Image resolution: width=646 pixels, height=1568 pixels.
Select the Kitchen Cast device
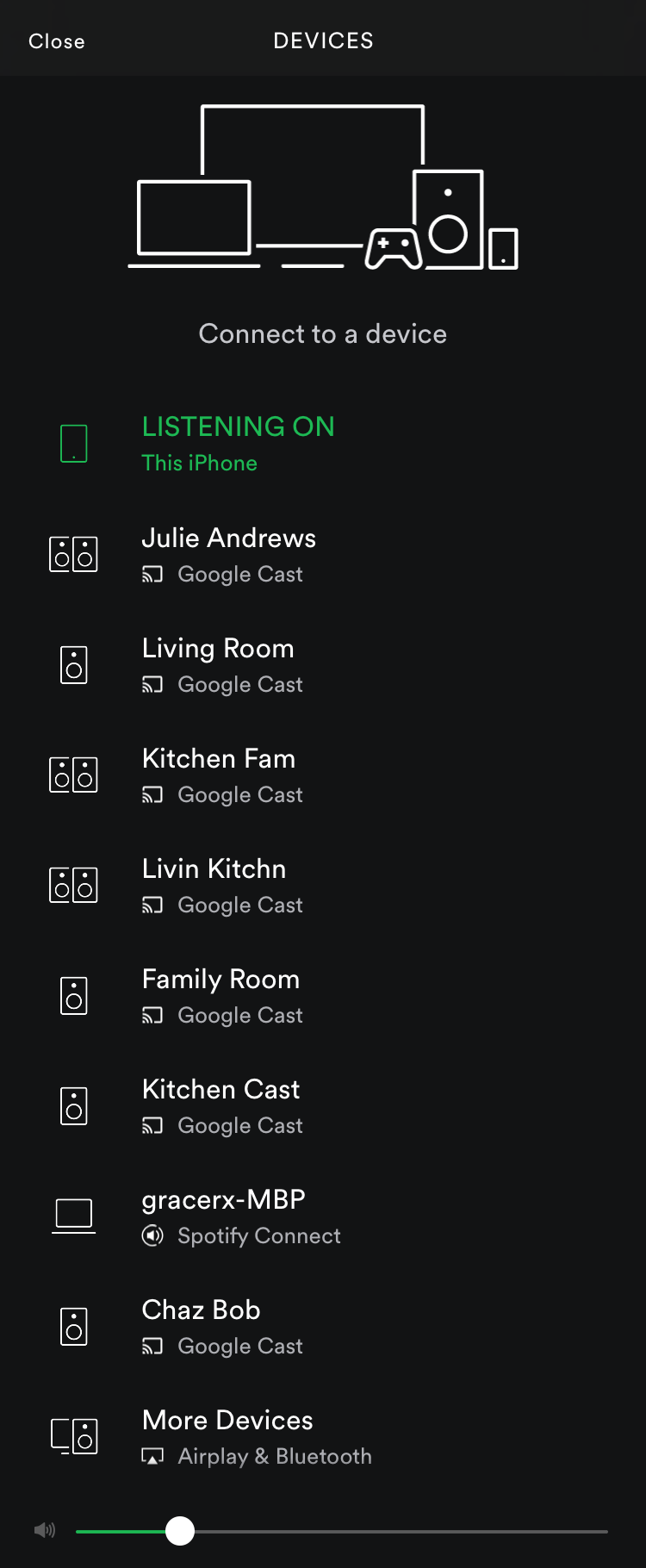(221, 1105)
